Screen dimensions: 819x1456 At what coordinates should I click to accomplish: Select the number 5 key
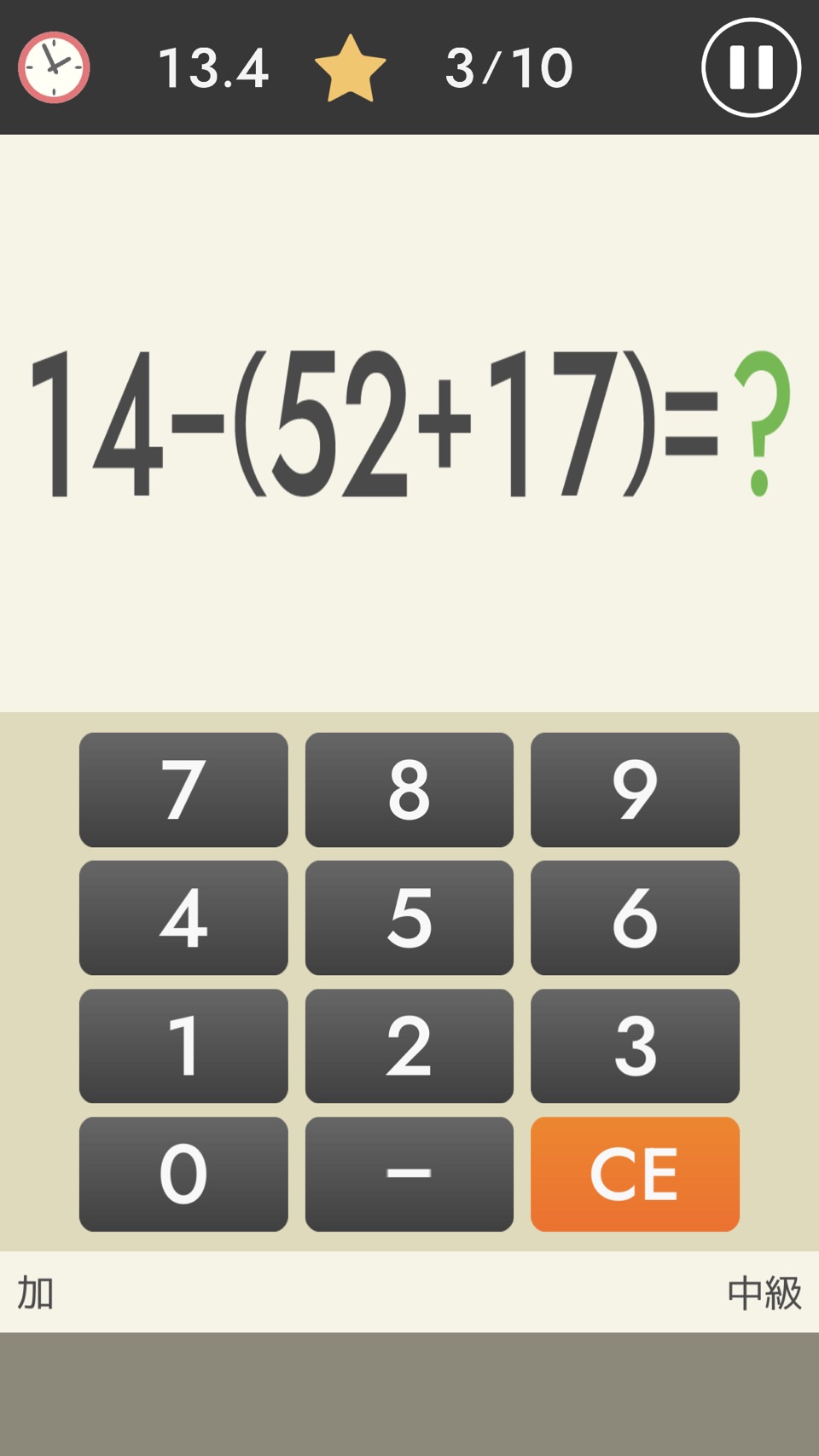(409, 918)
